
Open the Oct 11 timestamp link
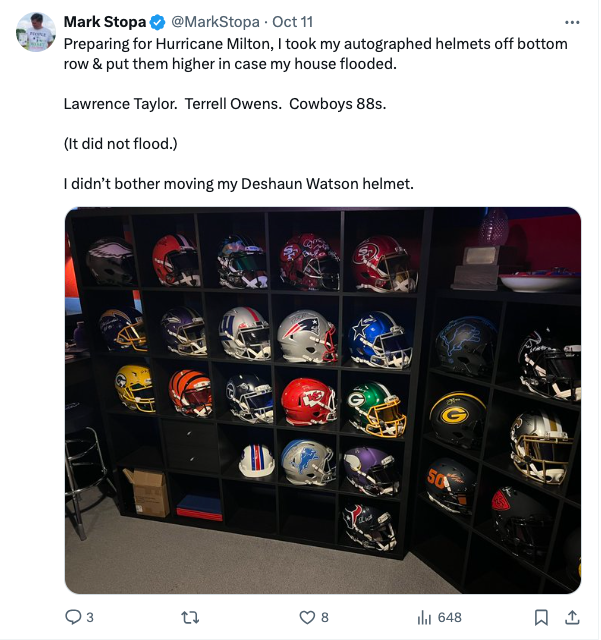[x=292, y=21]
